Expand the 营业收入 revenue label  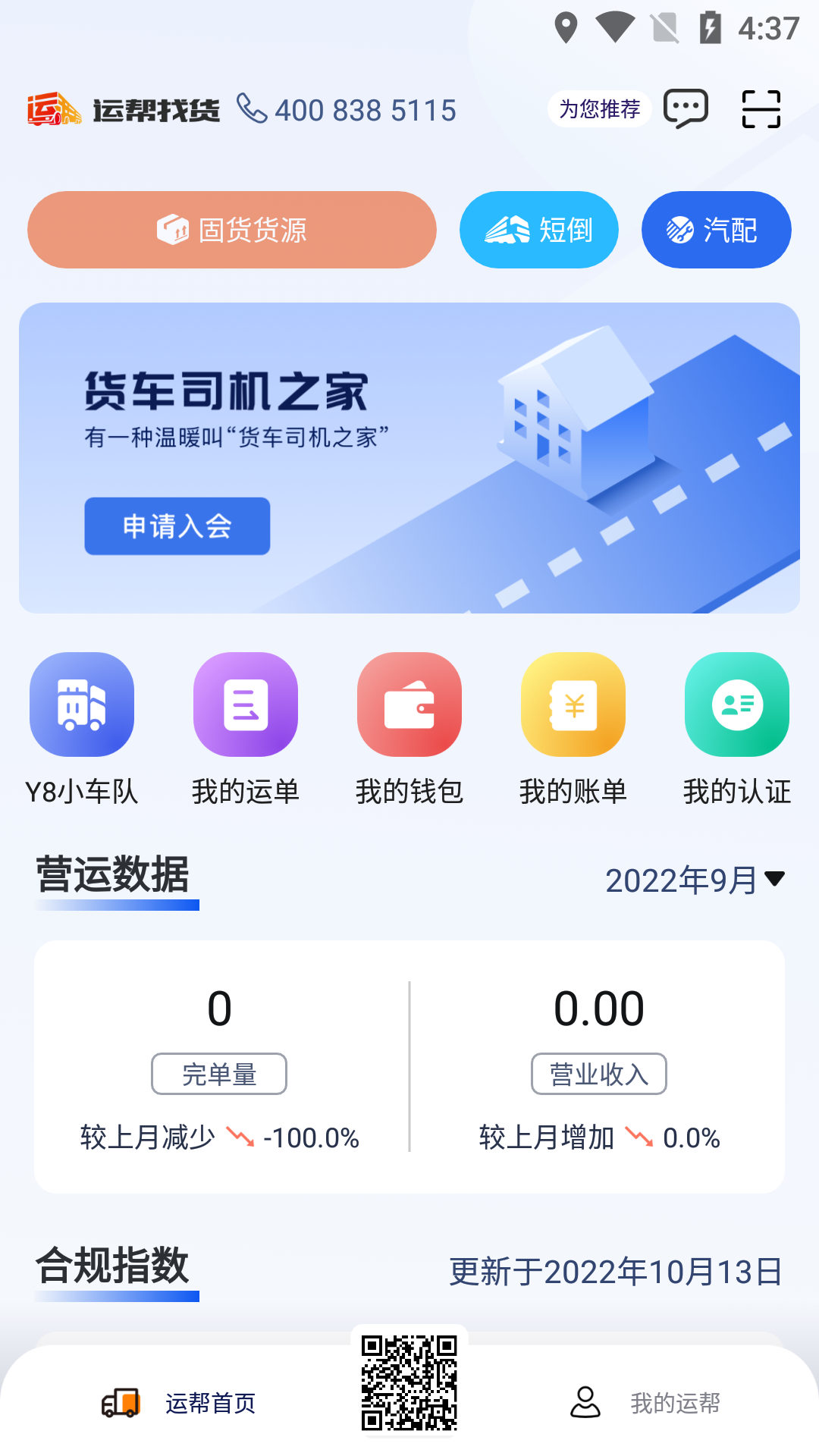click(x=598, y=1074)
